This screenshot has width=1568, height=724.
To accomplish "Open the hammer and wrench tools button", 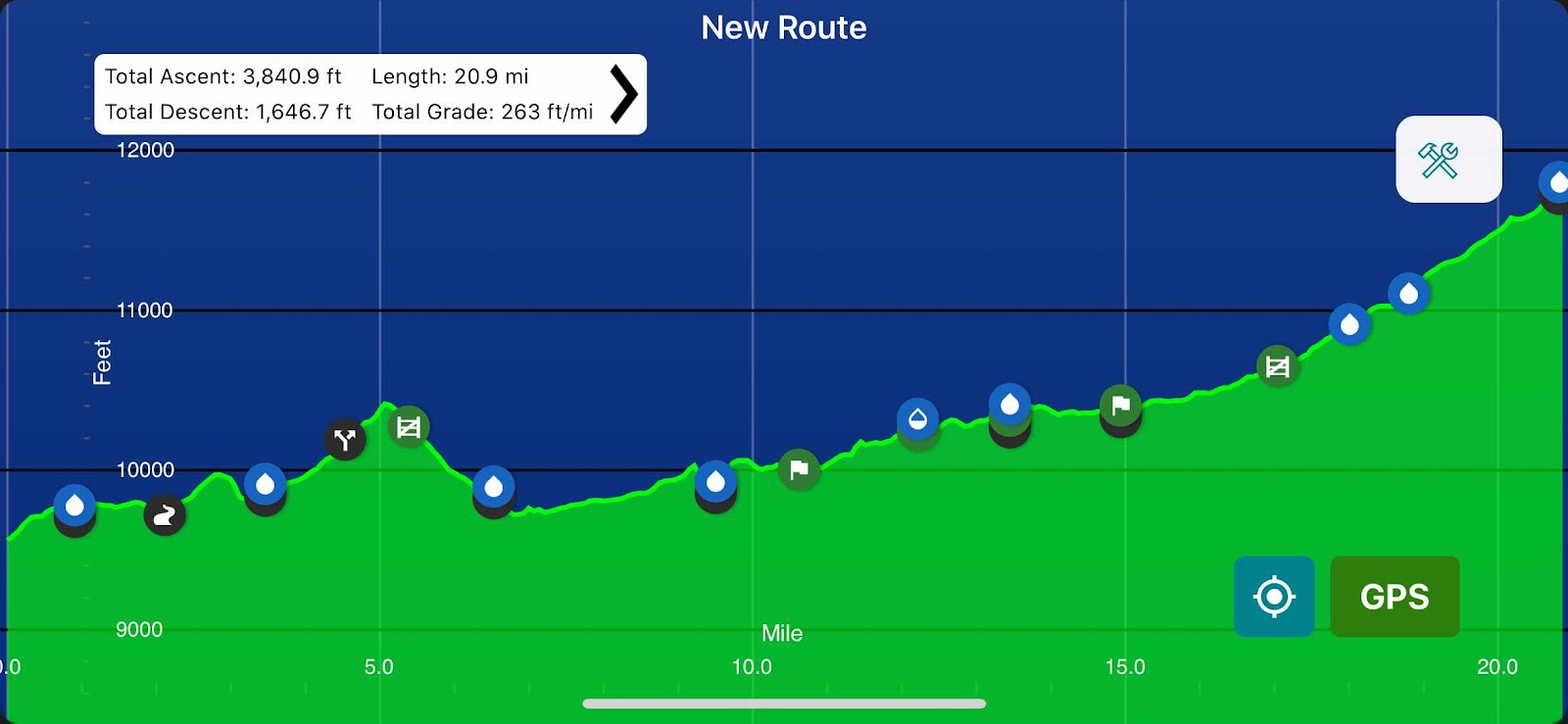I will pos(1447,160).
